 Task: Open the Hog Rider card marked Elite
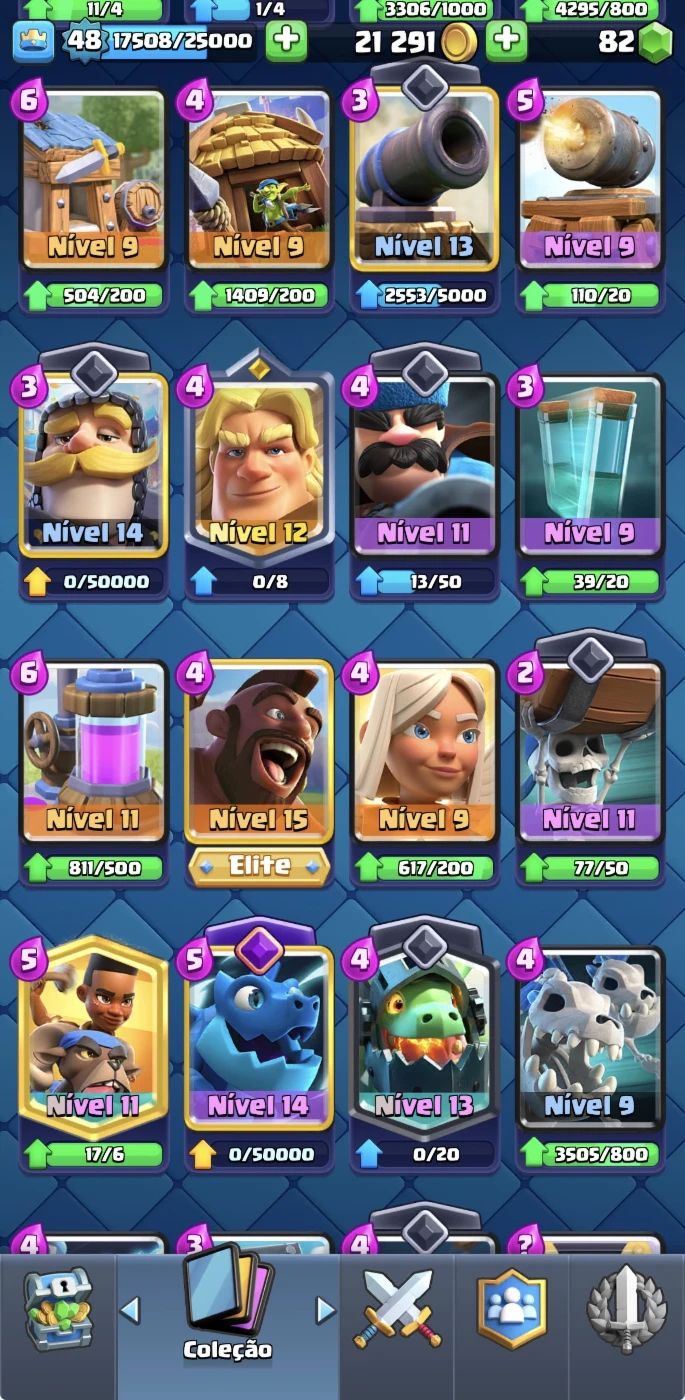259,760
